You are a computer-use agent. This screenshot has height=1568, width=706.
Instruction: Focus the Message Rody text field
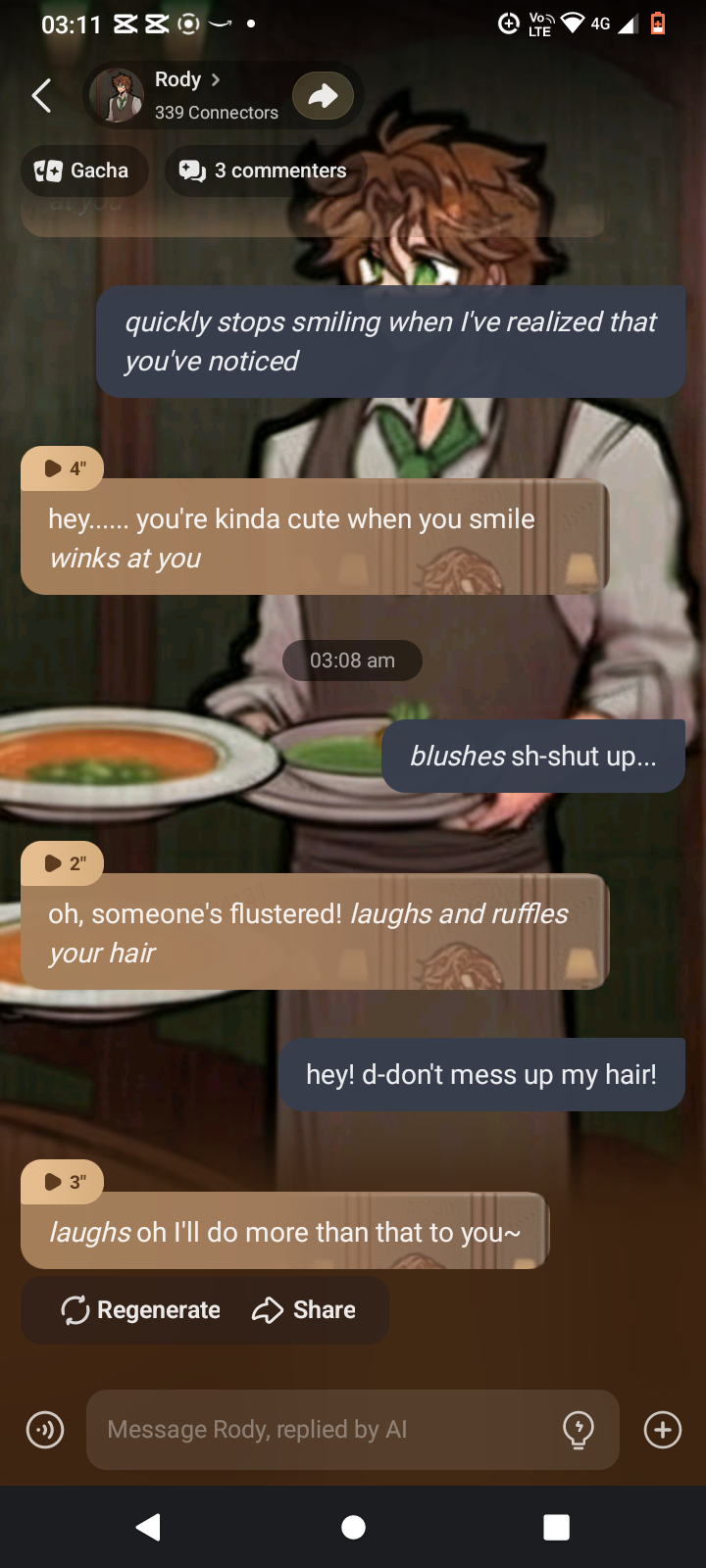[x=324, y=1430]
